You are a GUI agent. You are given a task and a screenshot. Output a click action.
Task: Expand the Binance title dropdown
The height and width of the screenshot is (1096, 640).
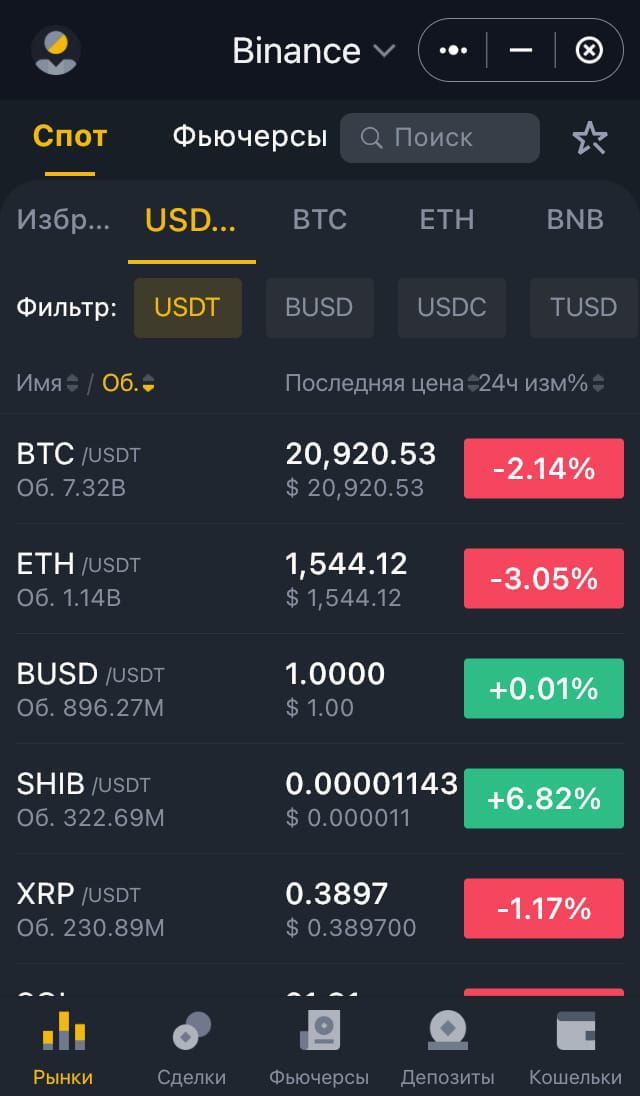[x=314, y=51]
